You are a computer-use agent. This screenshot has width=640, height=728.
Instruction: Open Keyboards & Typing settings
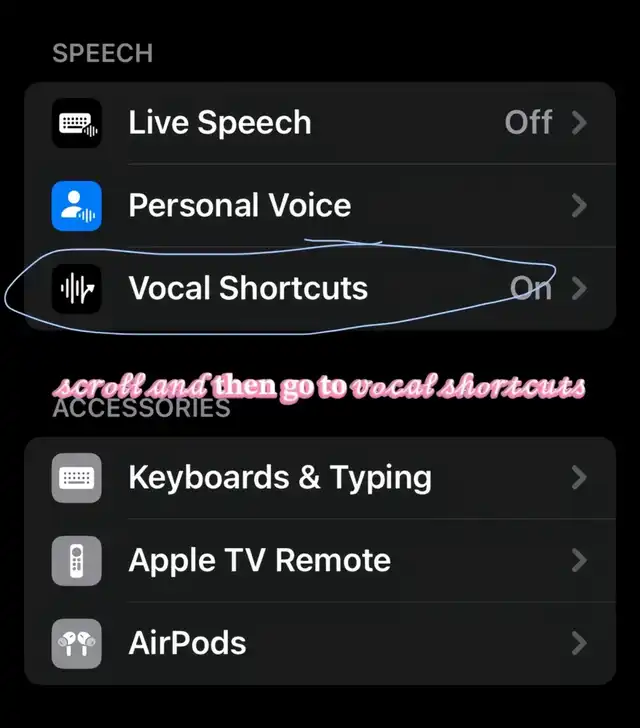point(320,478)
